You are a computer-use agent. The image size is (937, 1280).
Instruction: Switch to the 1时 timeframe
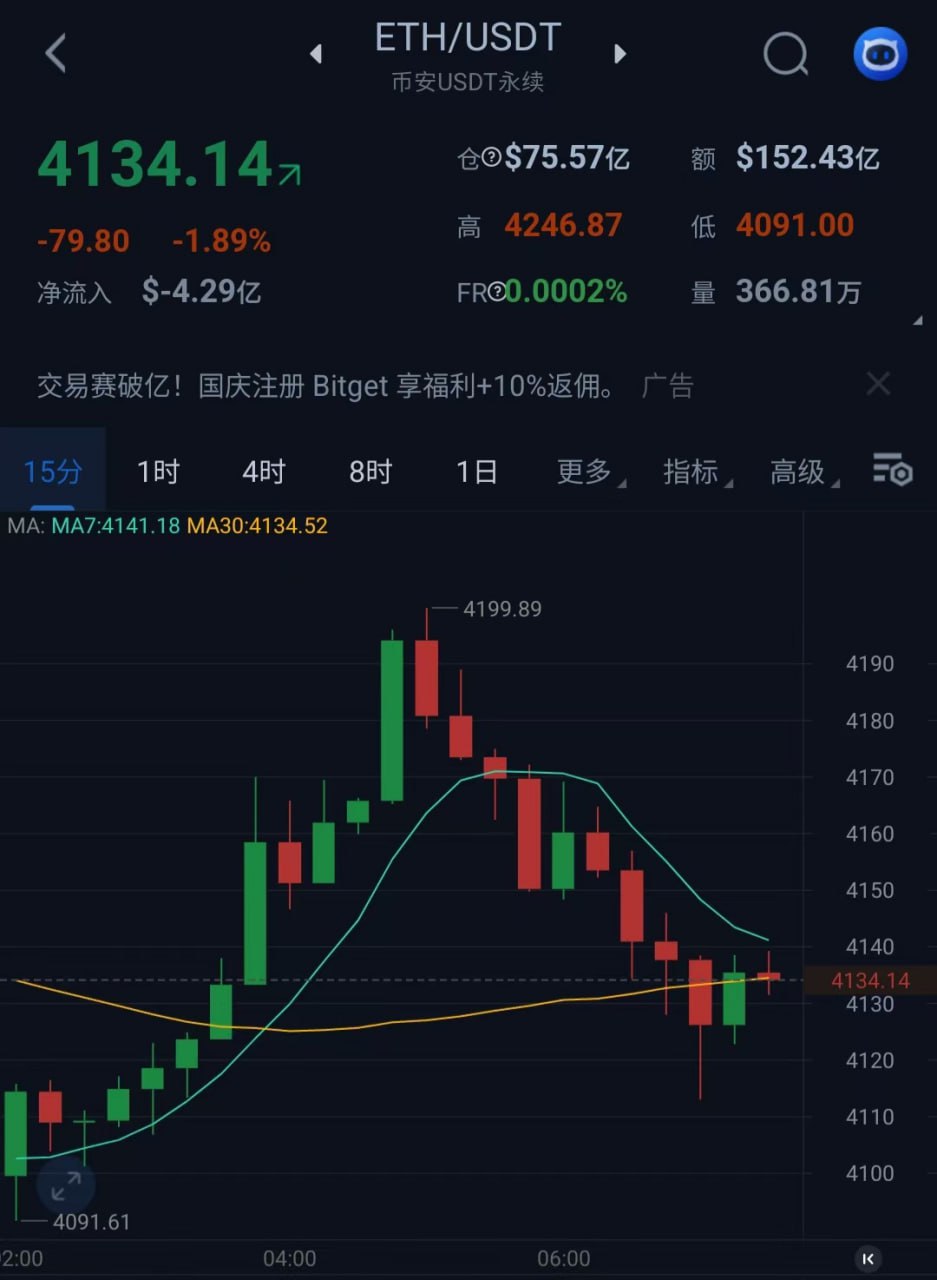pyautogui.click(x=158, y=471)
